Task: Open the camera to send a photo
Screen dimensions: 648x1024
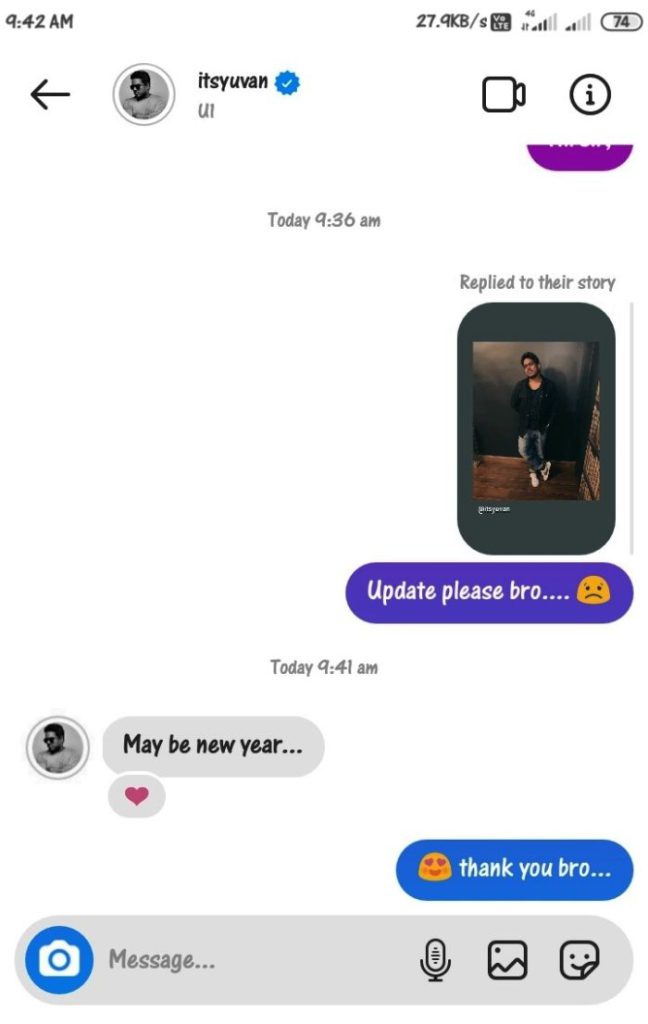Action: tap(59, 961)
